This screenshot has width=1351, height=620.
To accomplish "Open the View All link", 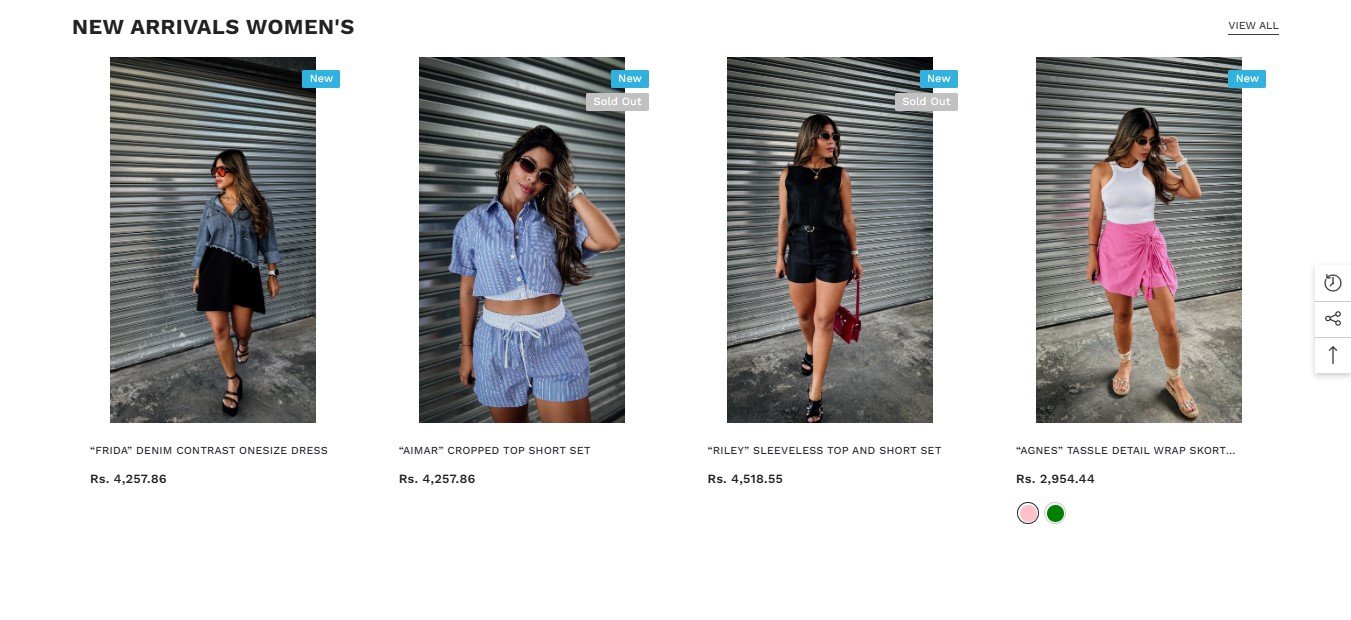I will [1253, 26].
